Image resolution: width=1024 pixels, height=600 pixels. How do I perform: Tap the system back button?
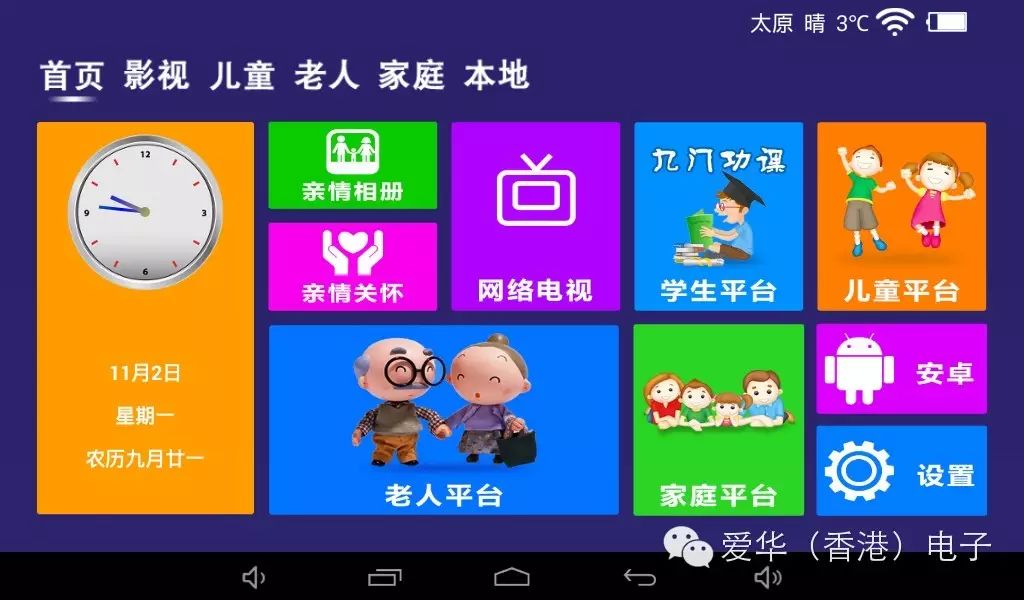[640, 577]
